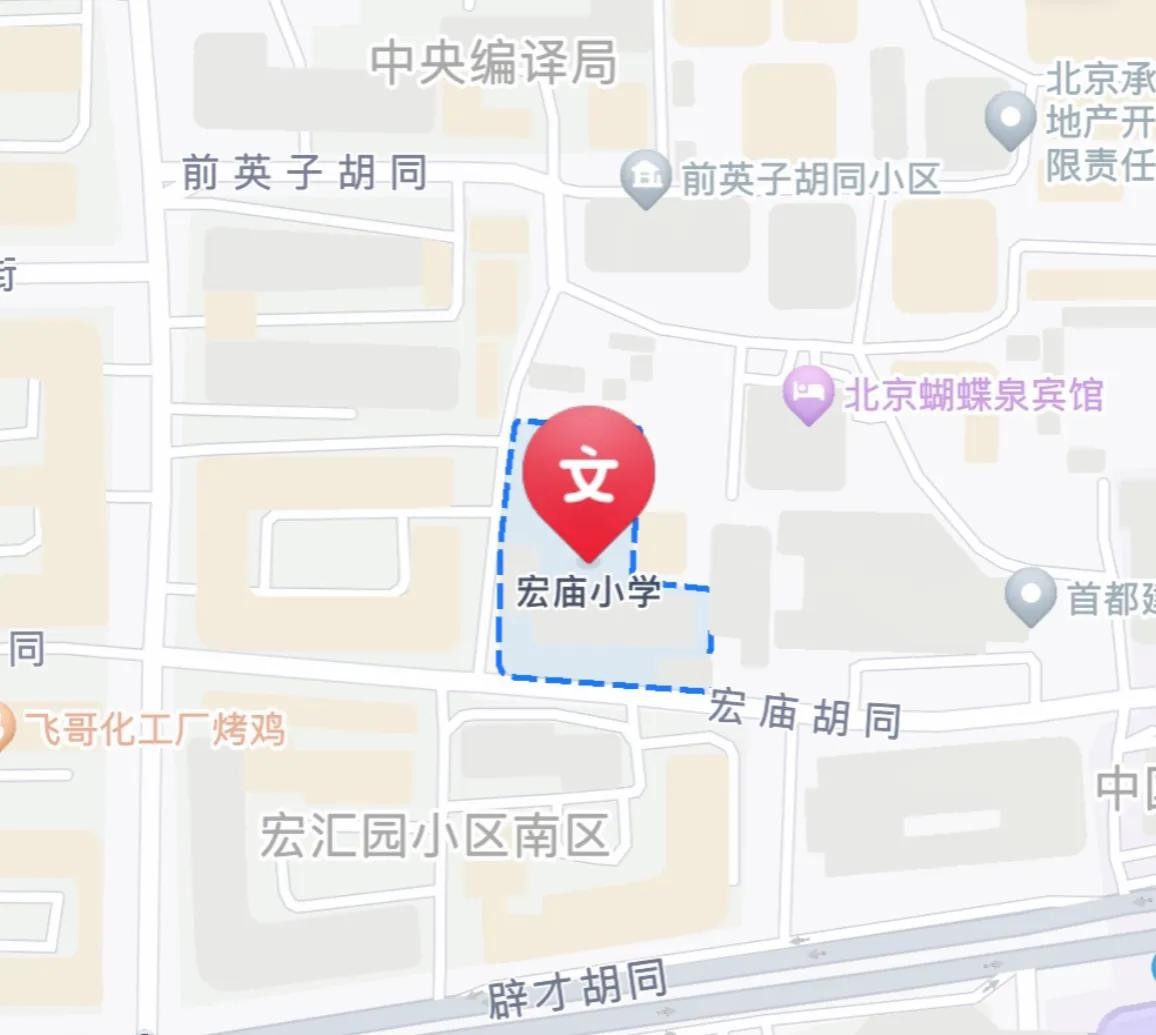The image size is (1156, 1035).
Task: Open the 飞哥化工厂烤鸡 restaurant marker
Action: (3, 729)
